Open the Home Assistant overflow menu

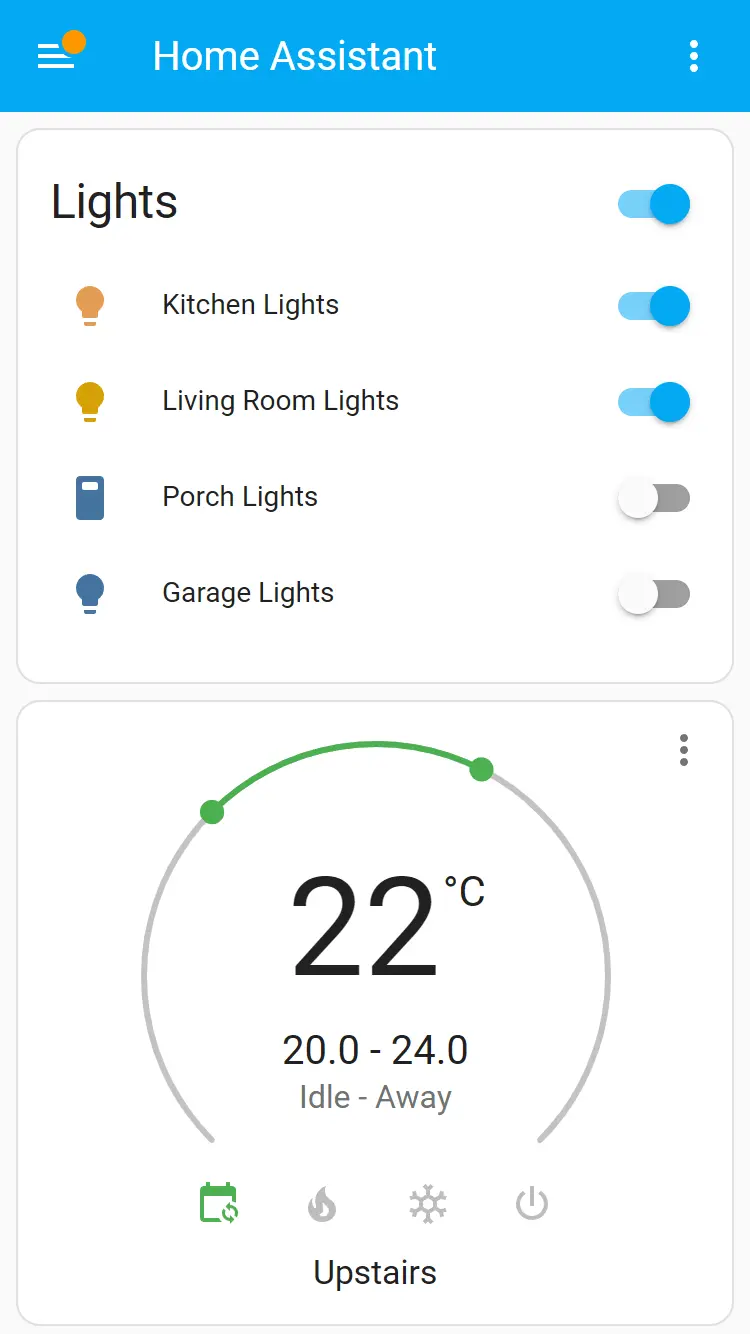pyautogui.click(x=694, y=56)
